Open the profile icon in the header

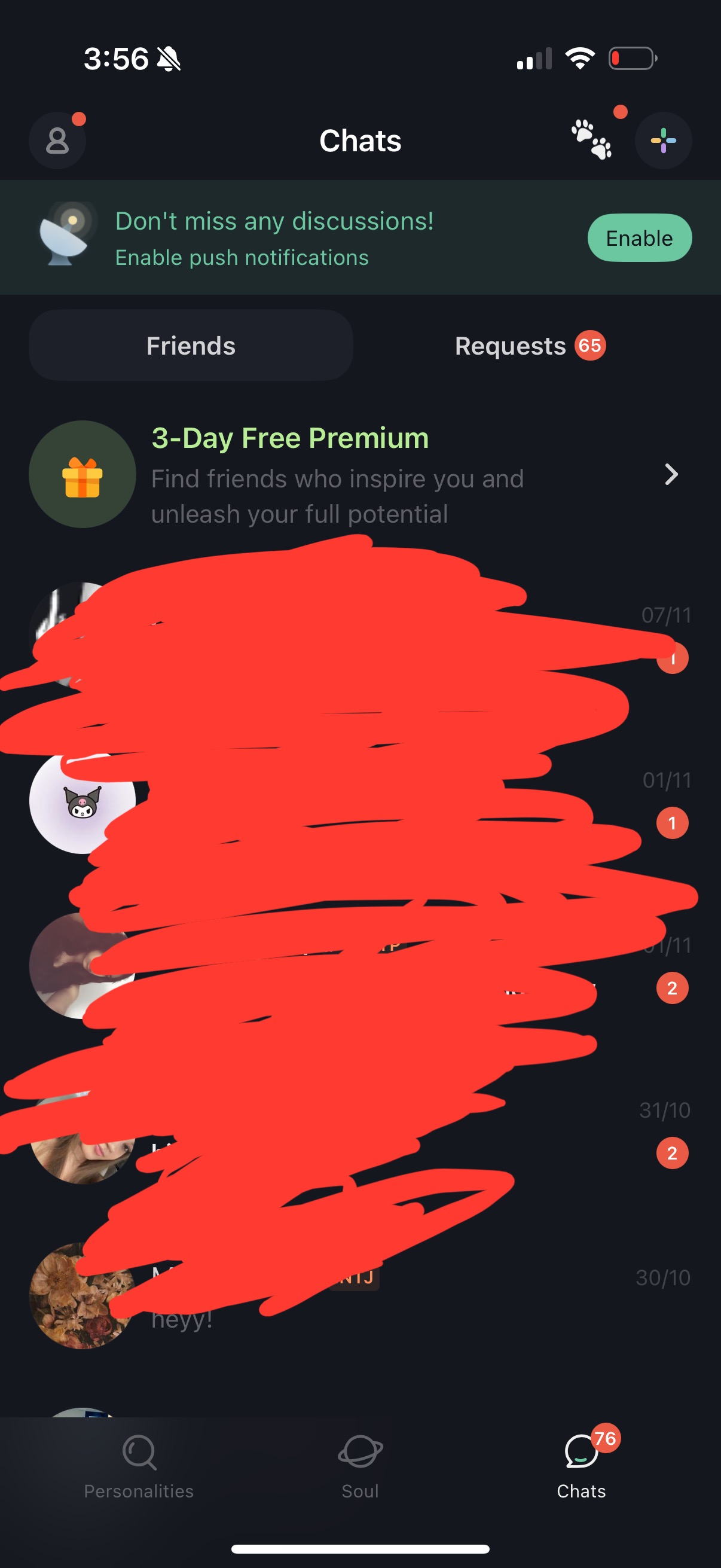coord(57,141)
